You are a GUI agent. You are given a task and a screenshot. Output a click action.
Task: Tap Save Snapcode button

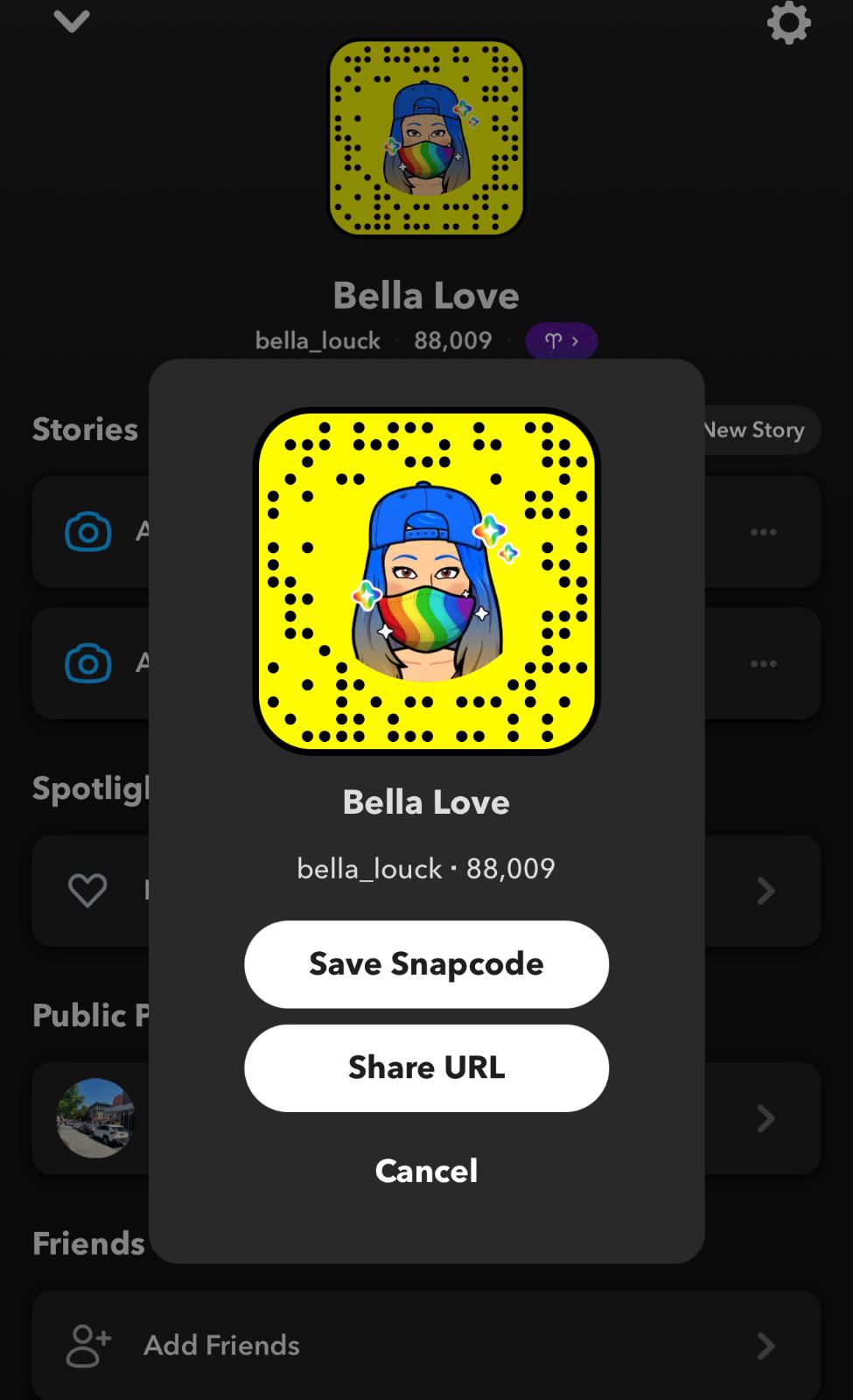[426, 964]
